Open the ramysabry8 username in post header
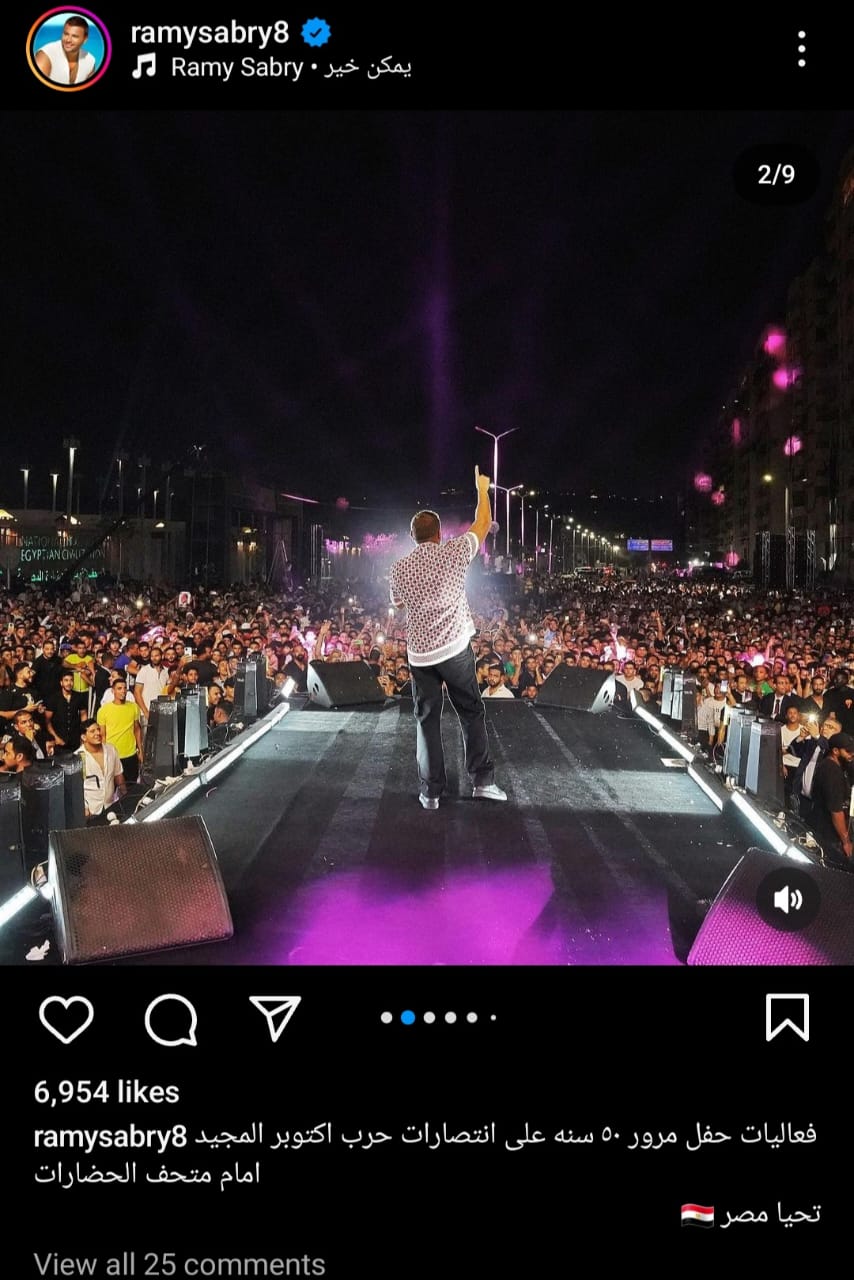 [210, 32]
